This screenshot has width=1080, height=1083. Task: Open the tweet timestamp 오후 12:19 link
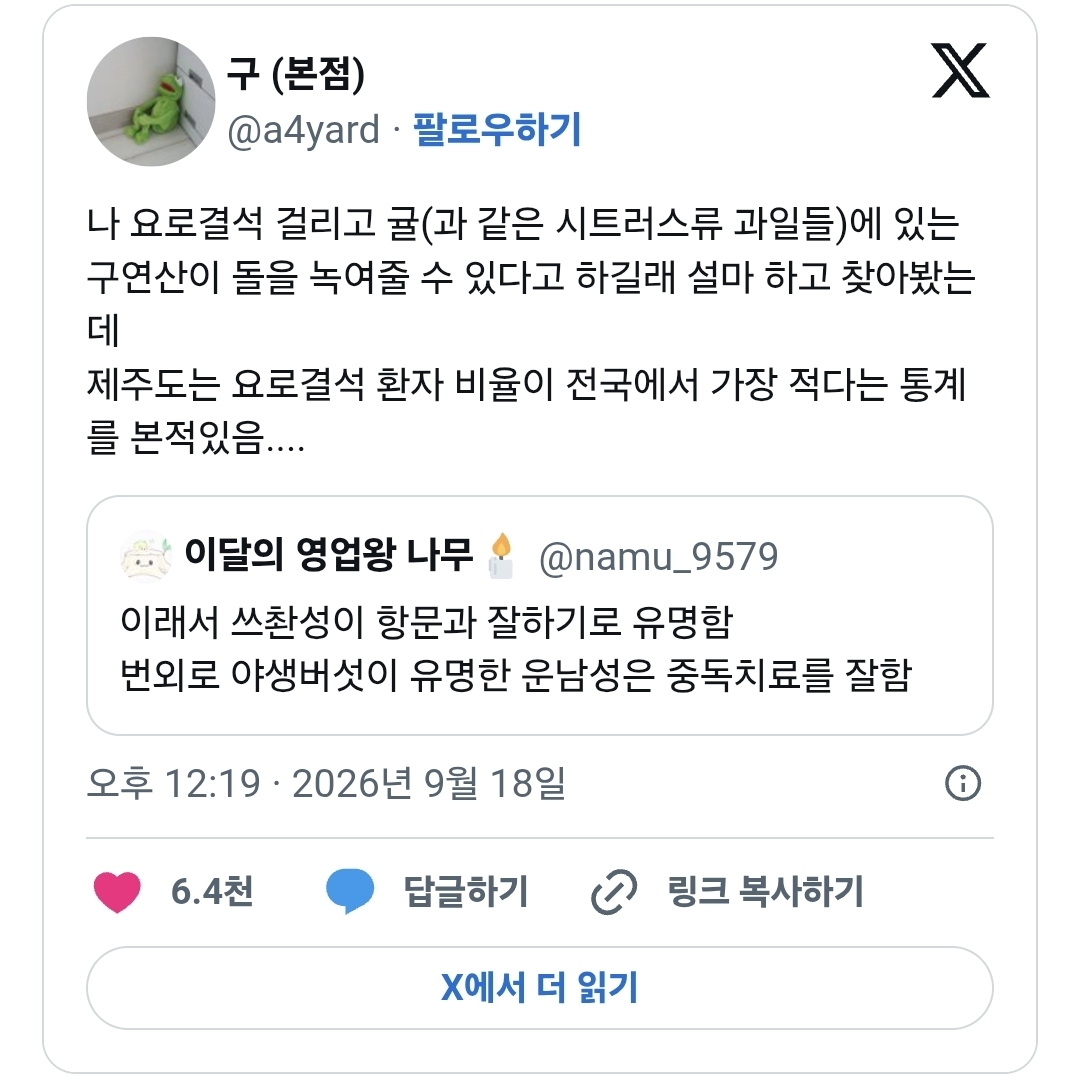(x=326, y=783)
